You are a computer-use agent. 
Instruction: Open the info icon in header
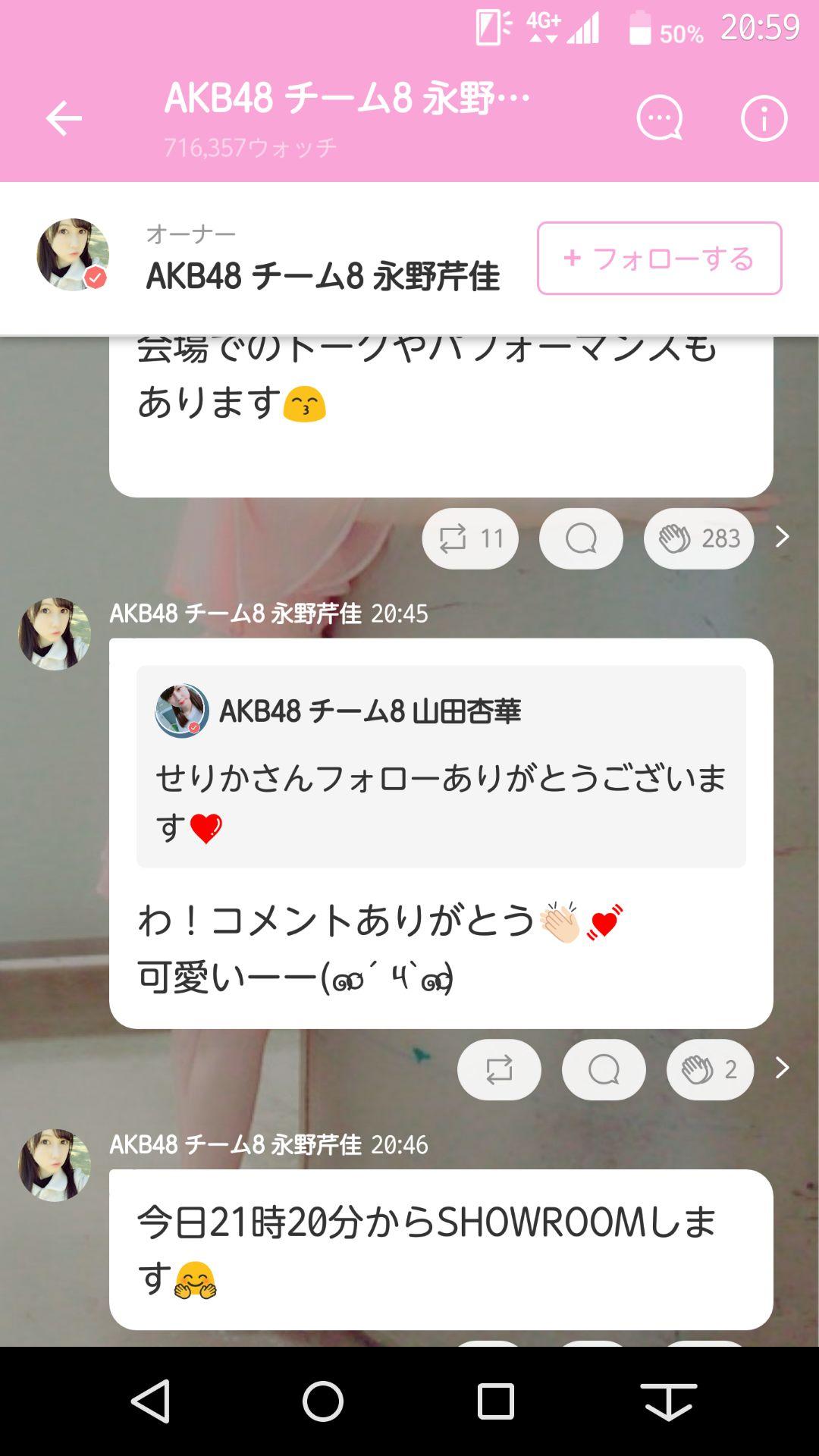(x=764, y=119)
